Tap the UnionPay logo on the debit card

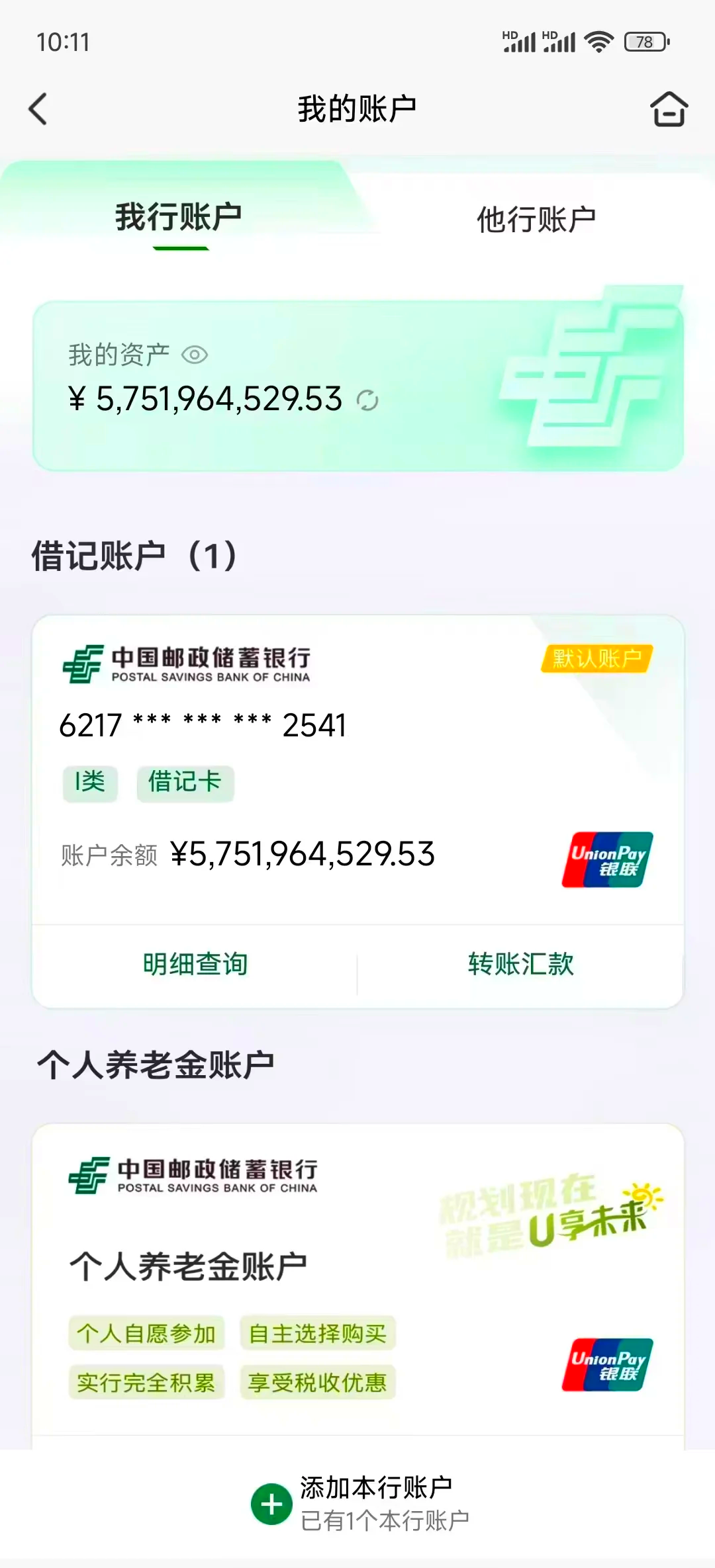coord(604,857)
